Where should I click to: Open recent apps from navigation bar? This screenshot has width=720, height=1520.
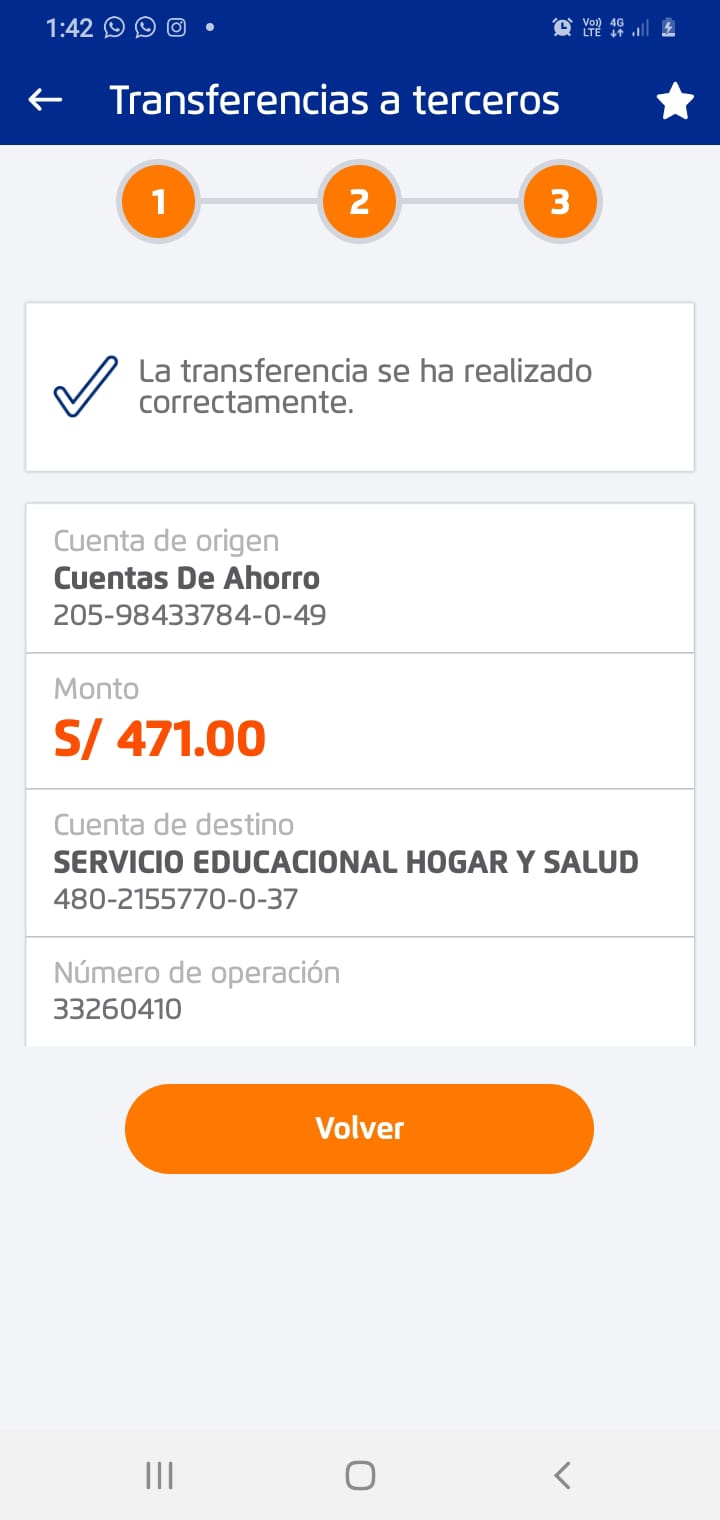coord(160,1475)
